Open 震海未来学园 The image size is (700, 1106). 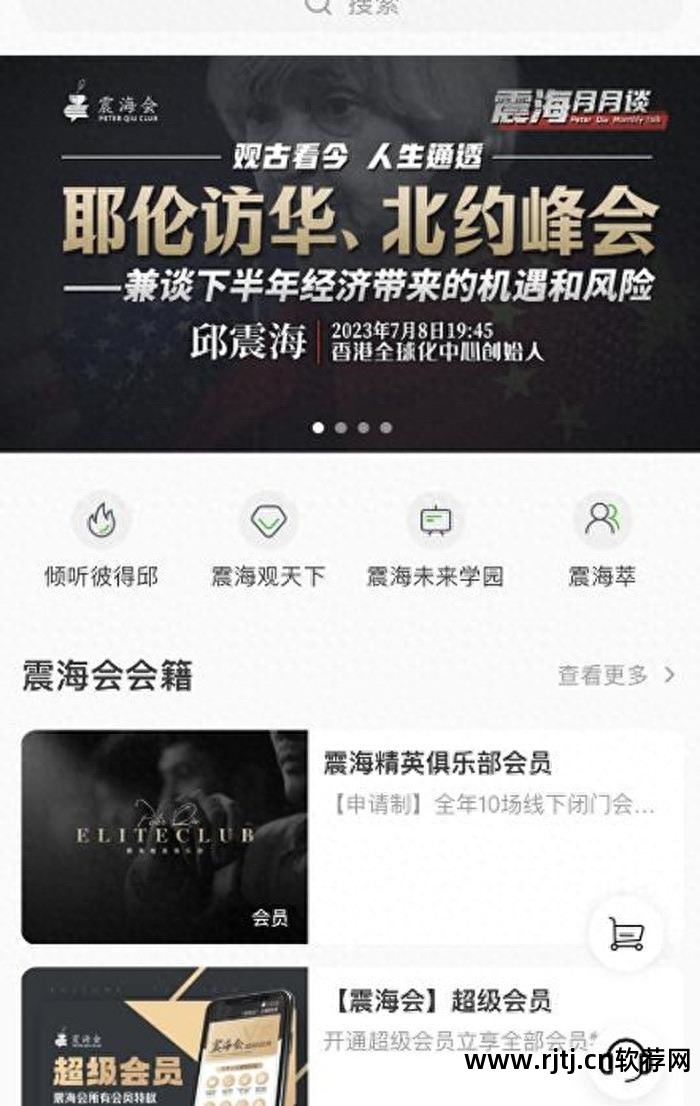(x=435, y=541)
